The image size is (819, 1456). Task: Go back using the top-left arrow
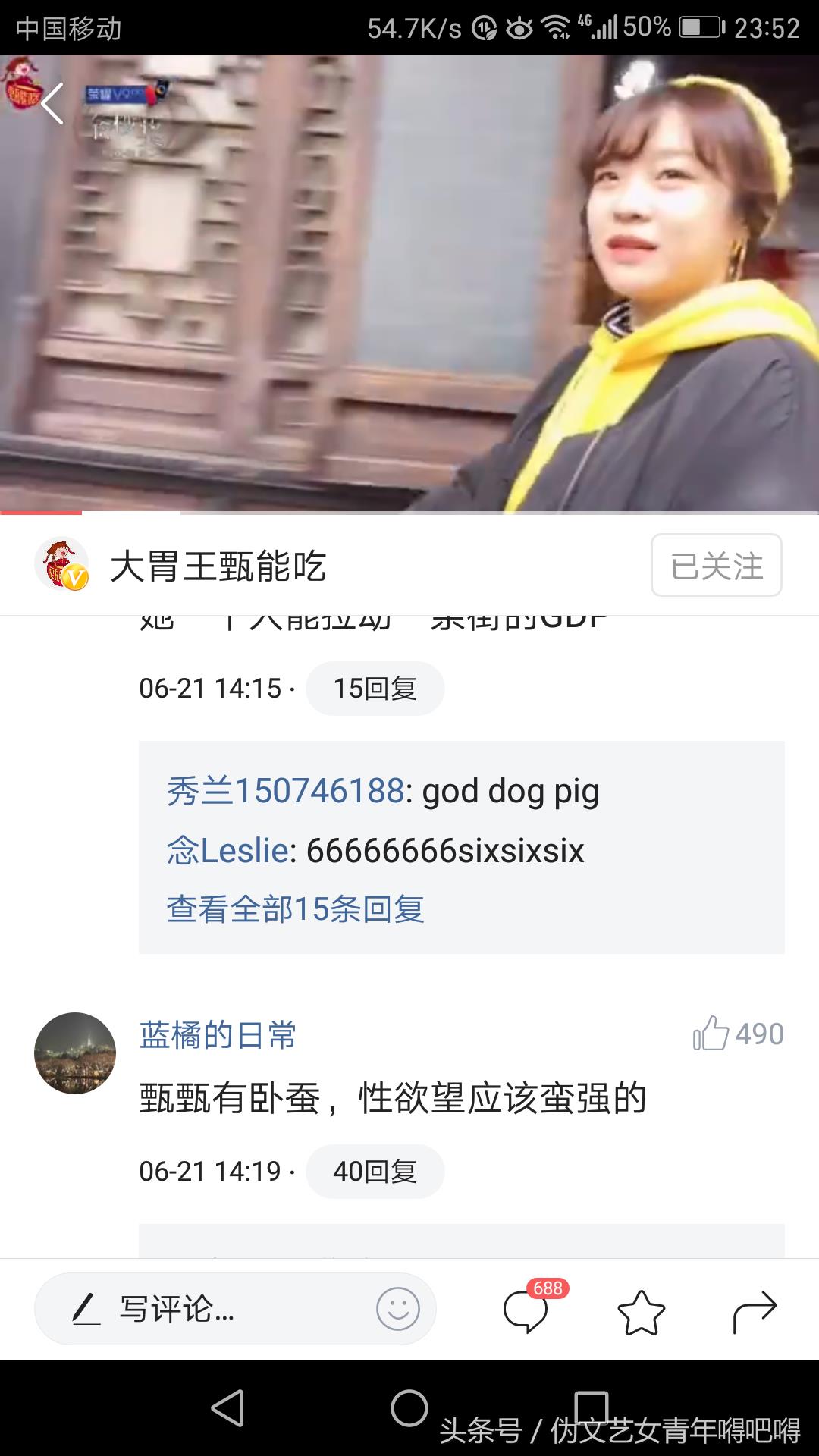[x=52, y=104]
